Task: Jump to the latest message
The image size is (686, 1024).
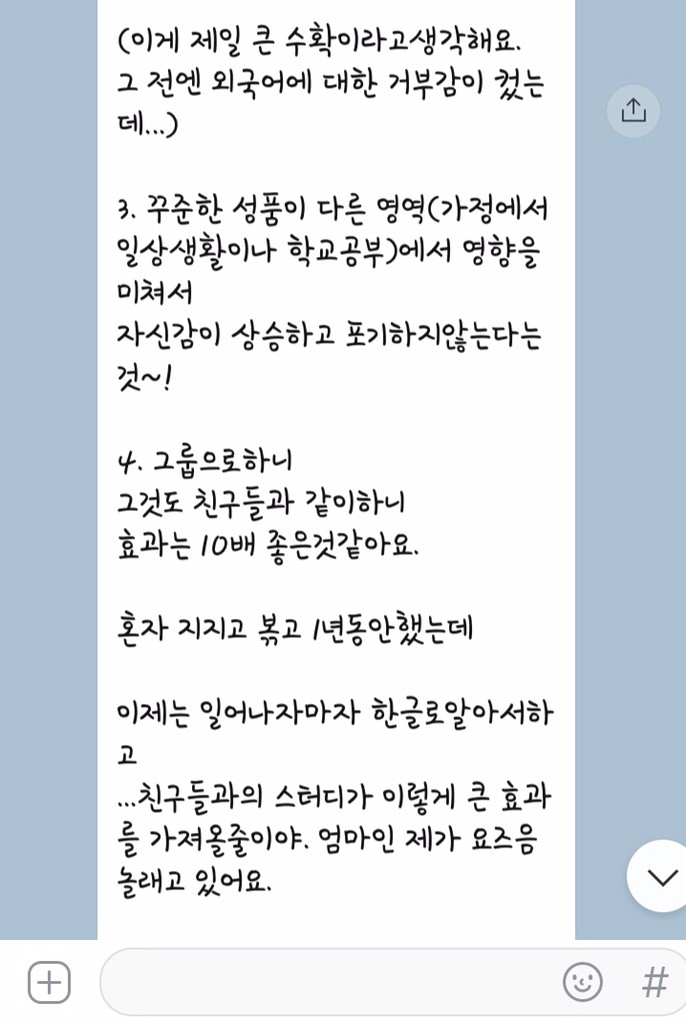Action: point(661,876)
